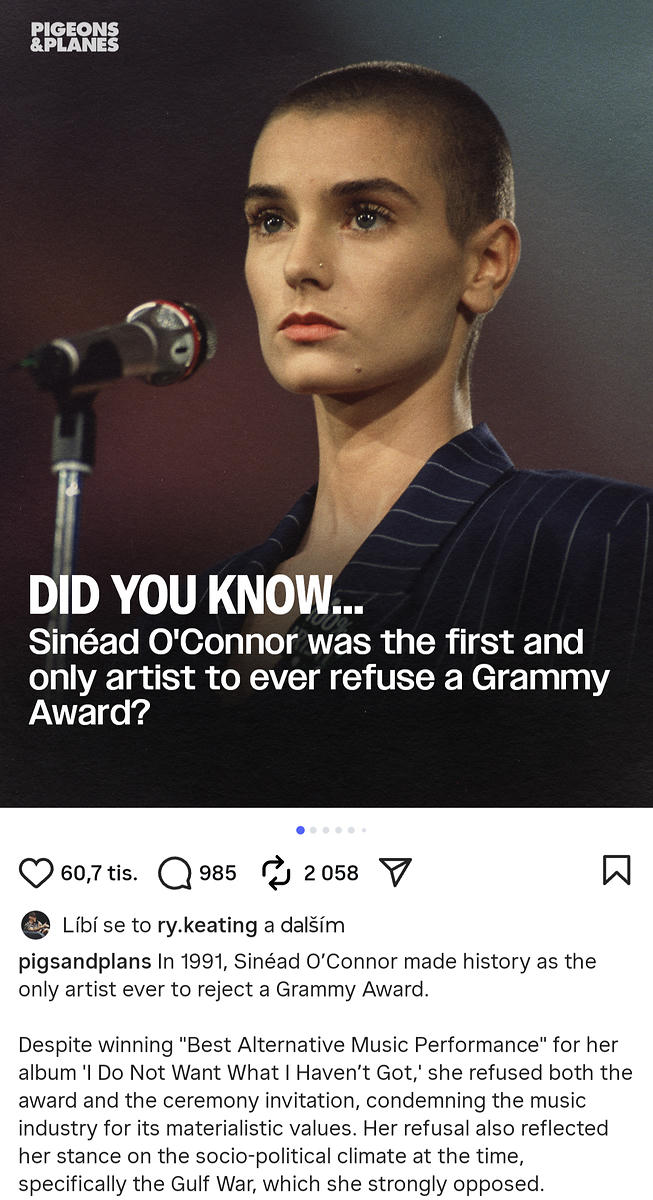Share post using the paper plane icon

(x=396, y=873)
